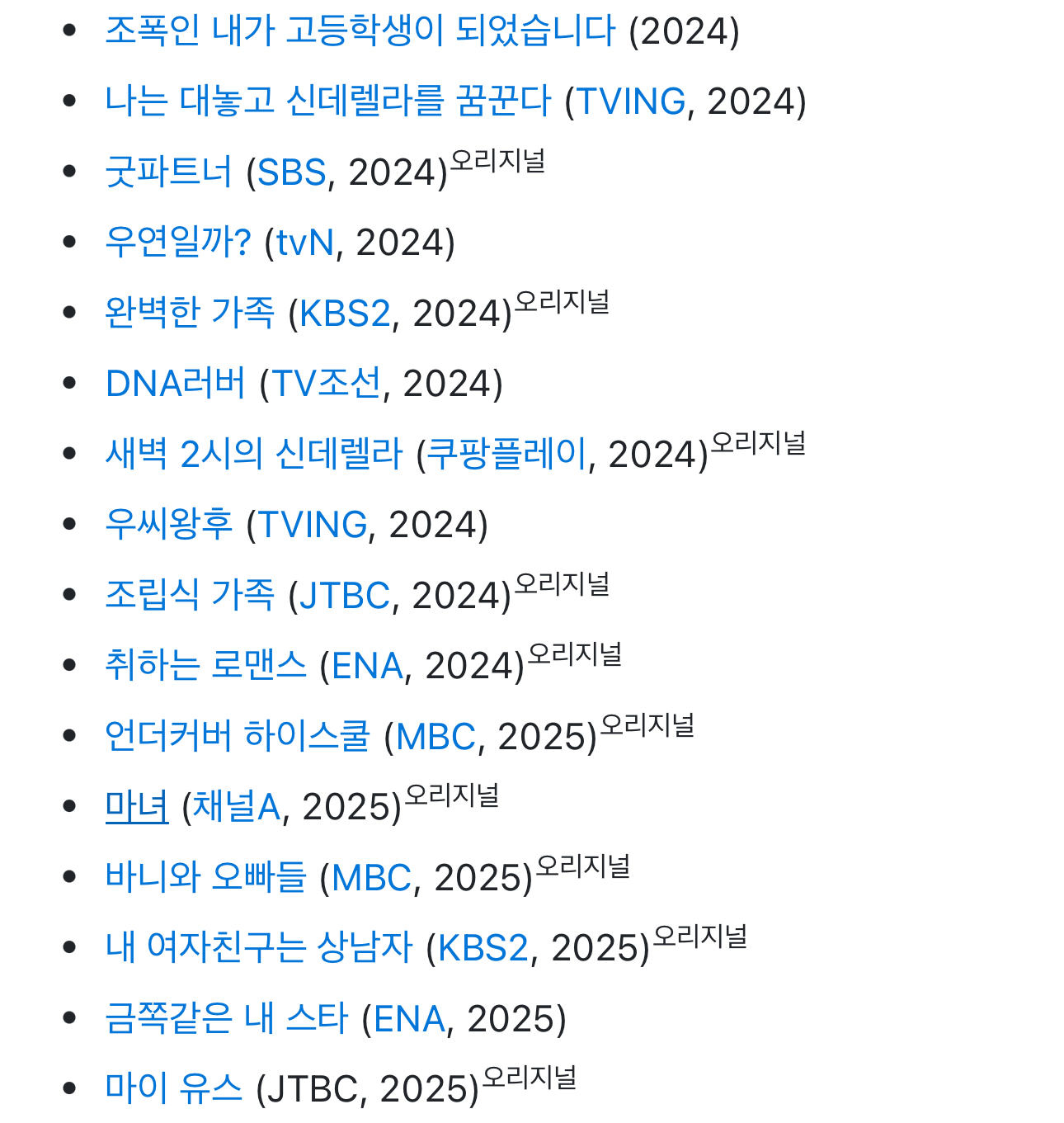1064x1123 pixels.
Task: Open 새벽 2시의 신데렐라 link
Action: click(253, 454)
